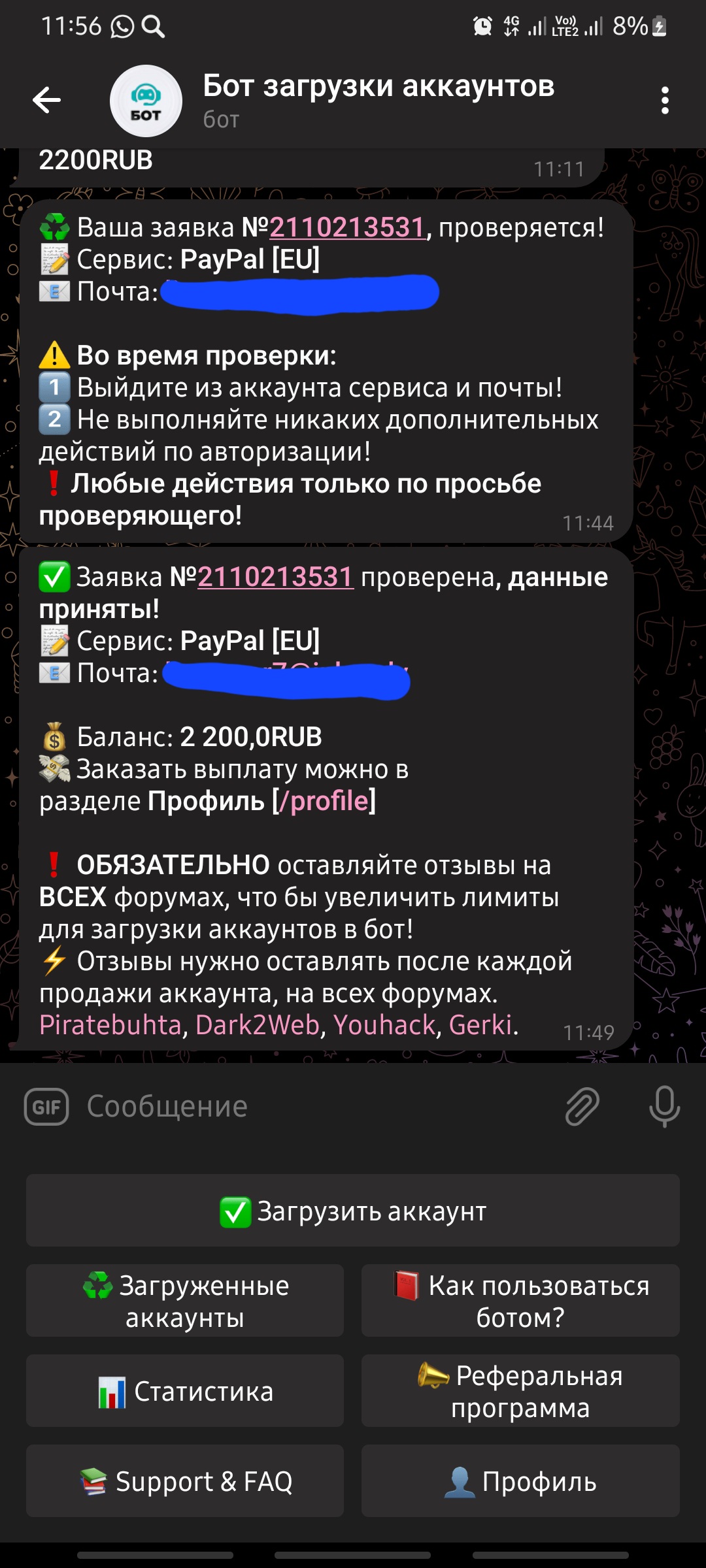
Task: Open the Dark2Web link
Action: [x=257, y=1025]
